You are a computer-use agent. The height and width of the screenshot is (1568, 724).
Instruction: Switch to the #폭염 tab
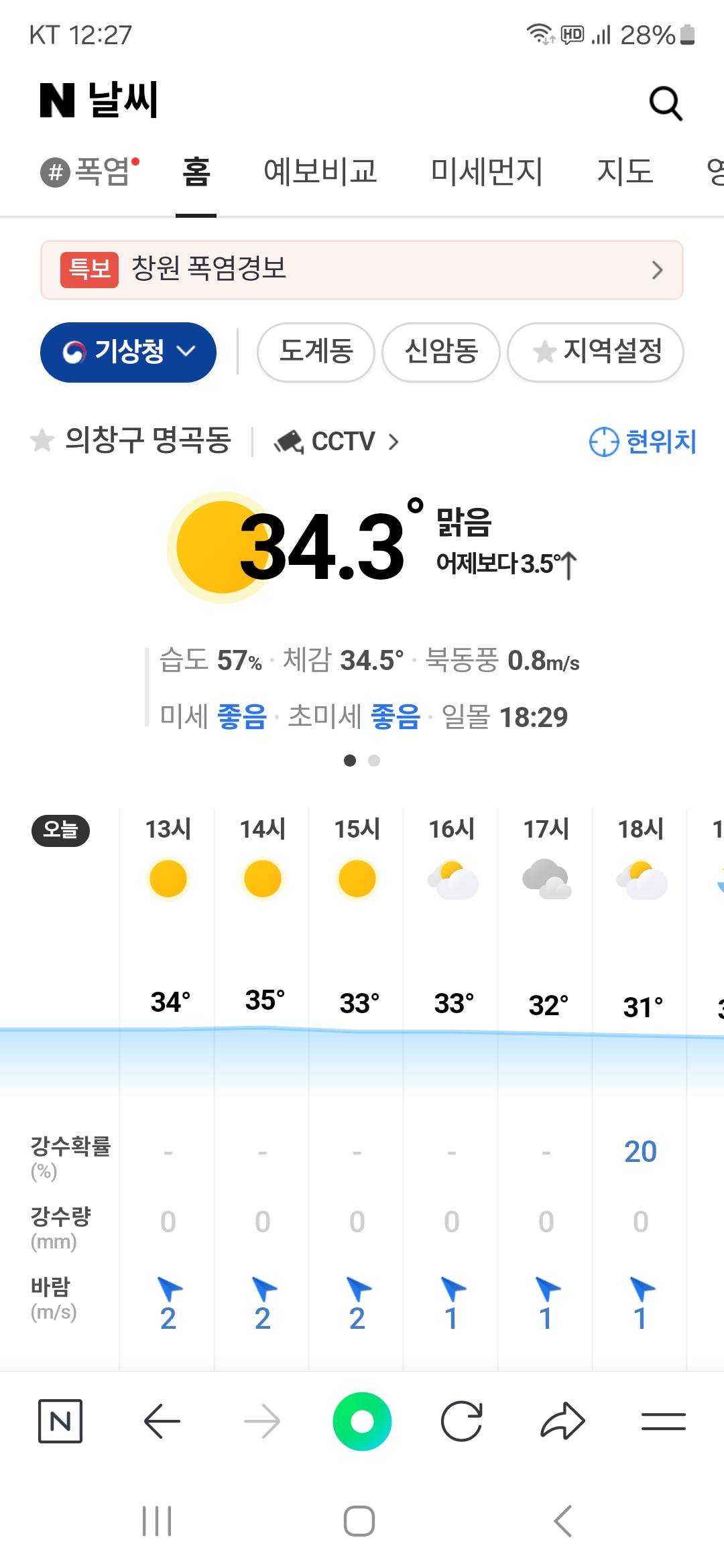coord(90,172)
